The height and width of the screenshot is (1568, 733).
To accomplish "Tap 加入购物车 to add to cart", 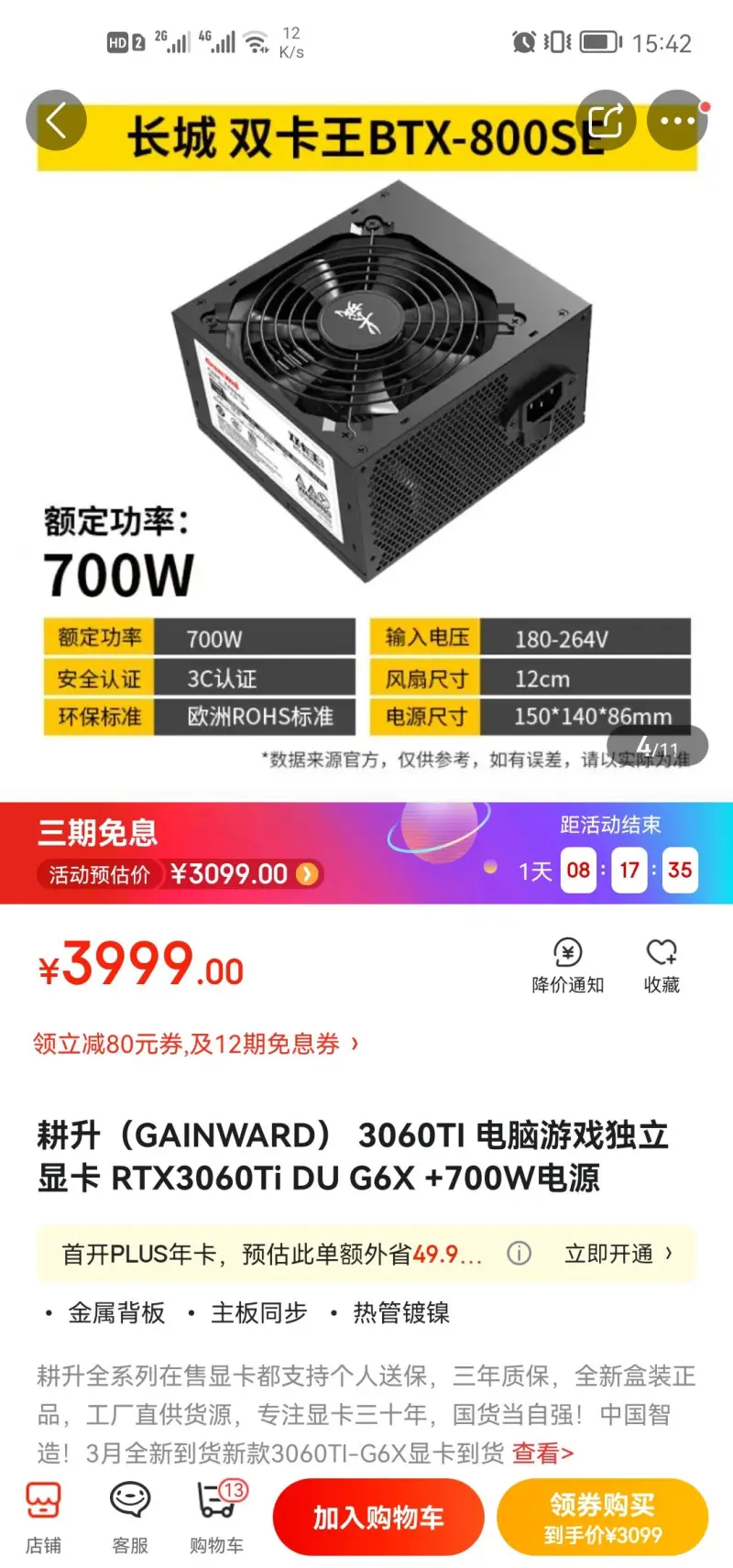I will tap(378, 1518).
